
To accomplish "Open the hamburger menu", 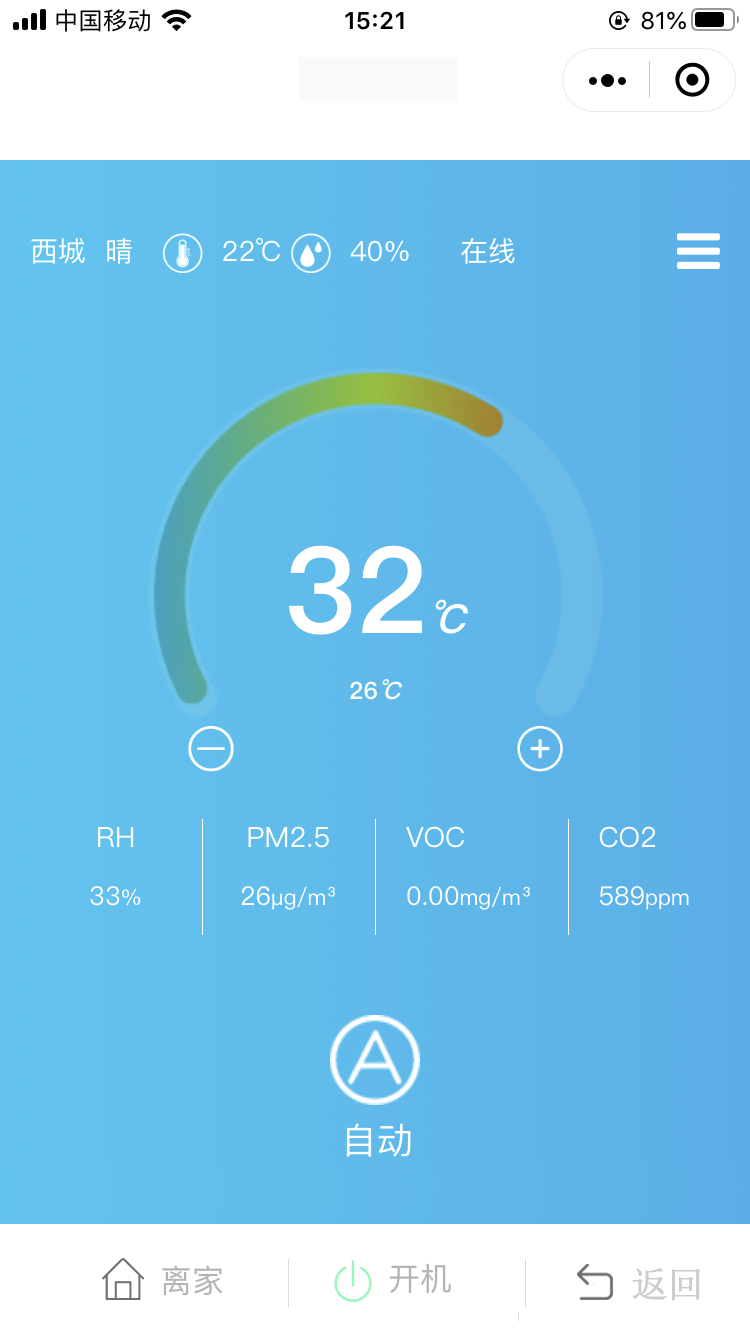I will coord(698,251).
